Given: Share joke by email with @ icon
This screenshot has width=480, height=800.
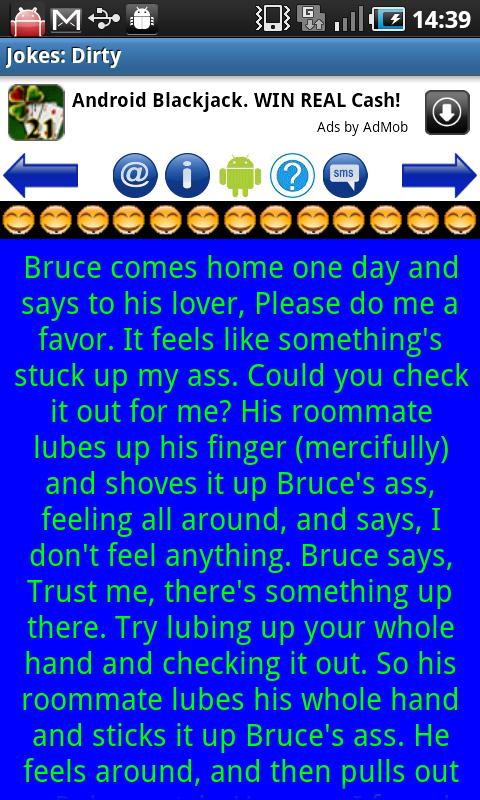Looking at the screenshot, I should 135,176.
